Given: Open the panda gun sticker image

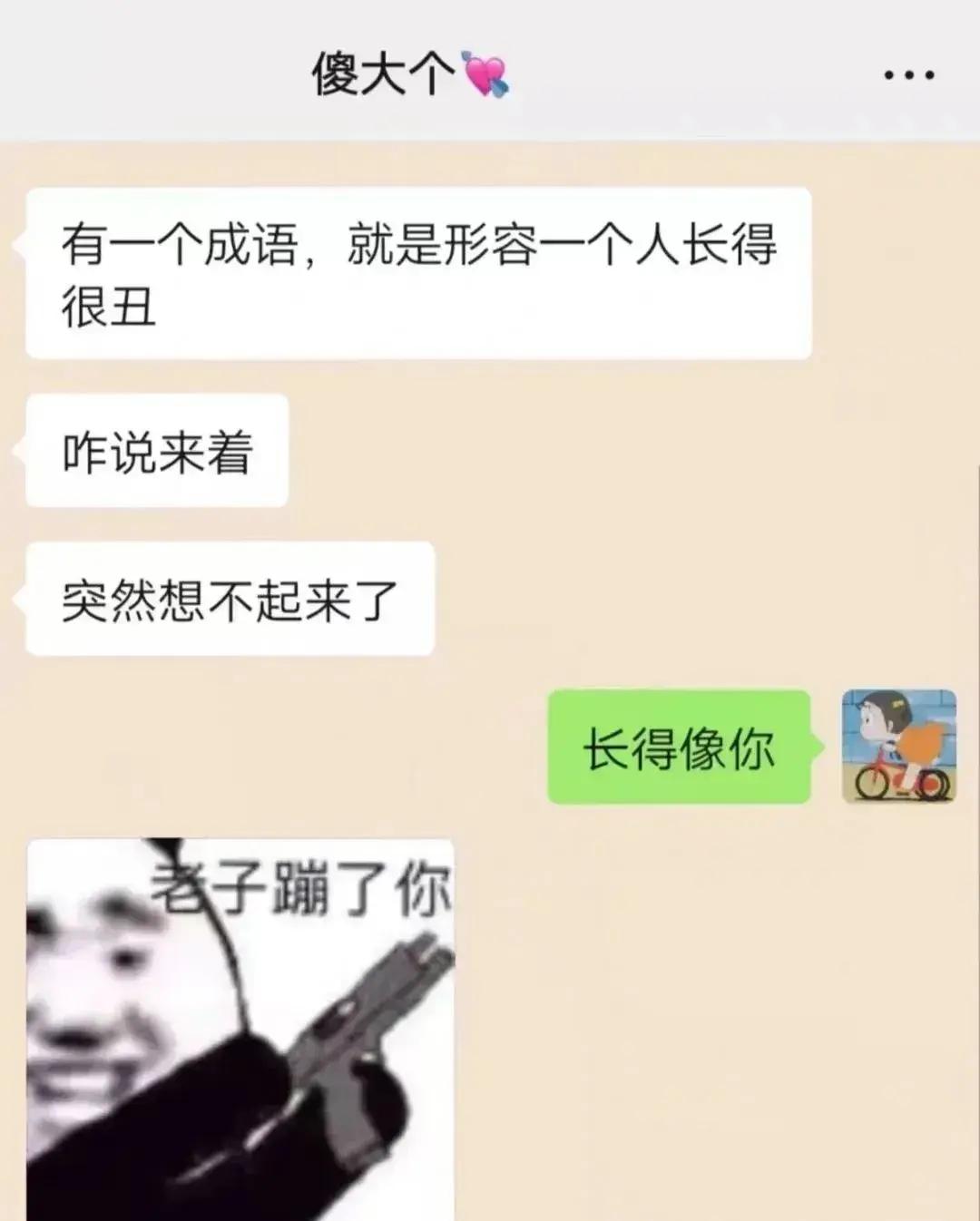Looking at the screenshot, I should pos(240,1030).
